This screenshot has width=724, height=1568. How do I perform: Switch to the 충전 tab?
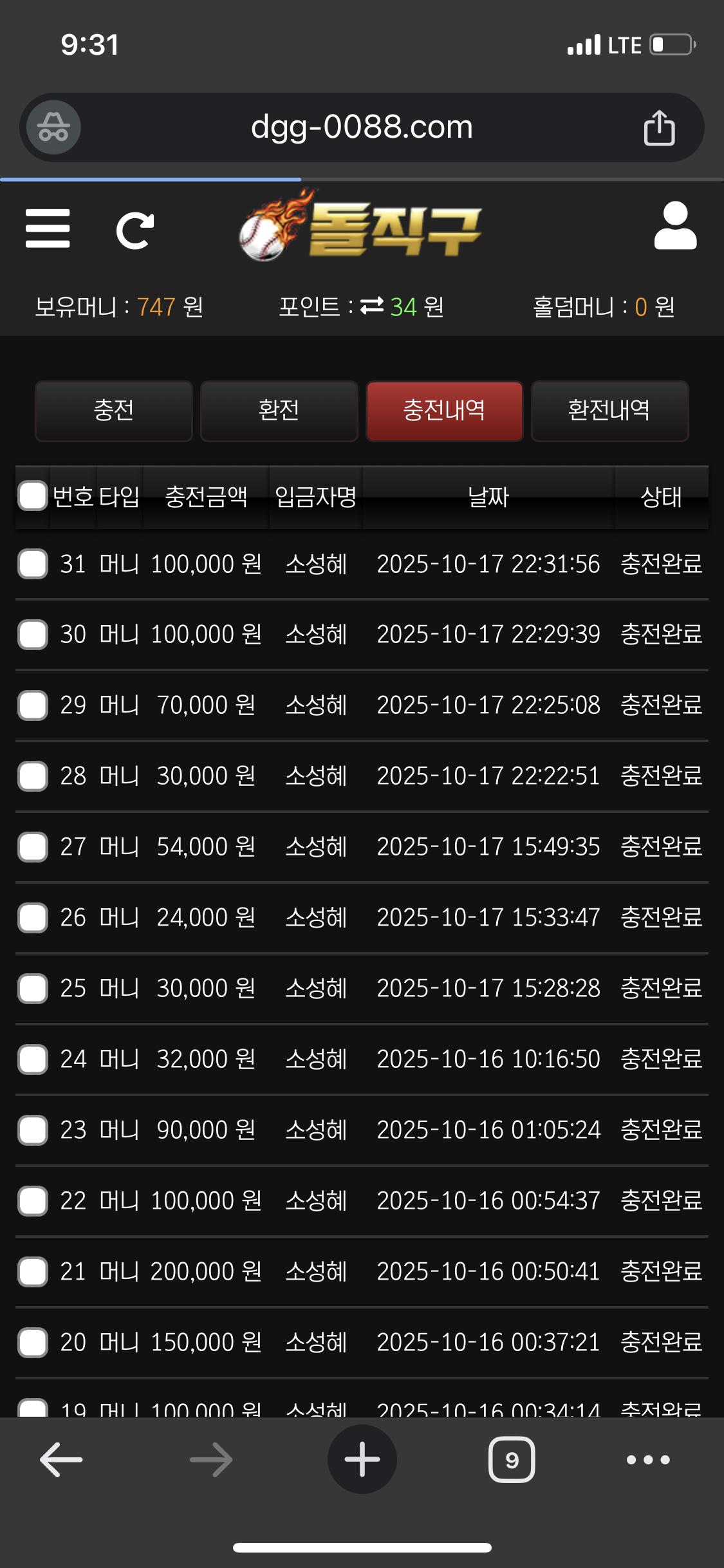tap(114, 411)
